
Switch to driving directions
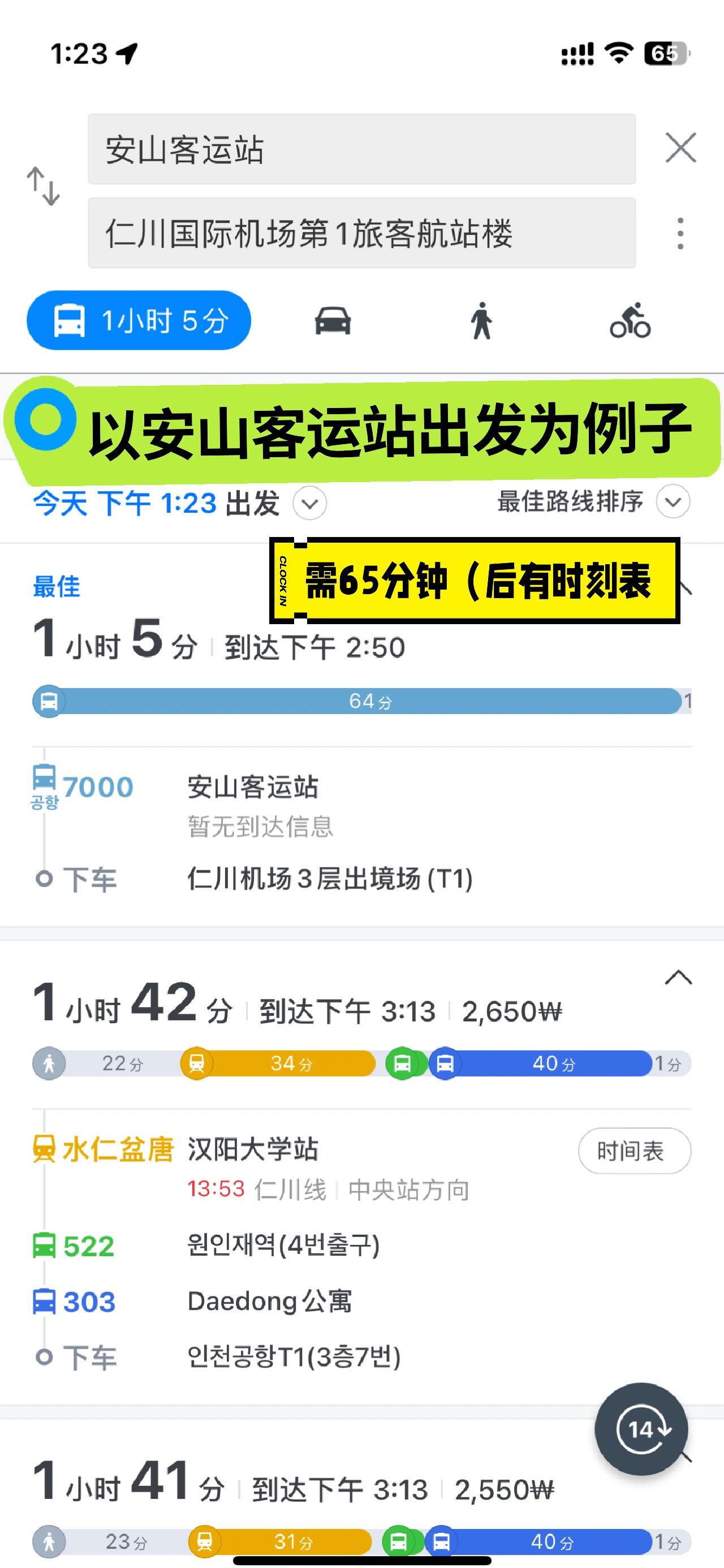332,321
